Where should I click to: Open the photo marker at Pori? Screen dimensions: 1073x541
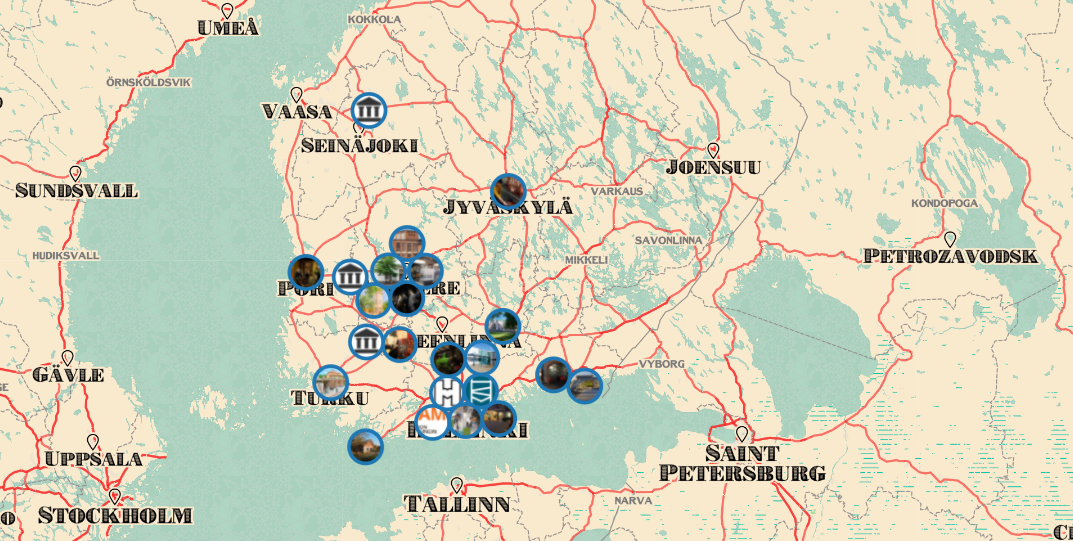306,271
